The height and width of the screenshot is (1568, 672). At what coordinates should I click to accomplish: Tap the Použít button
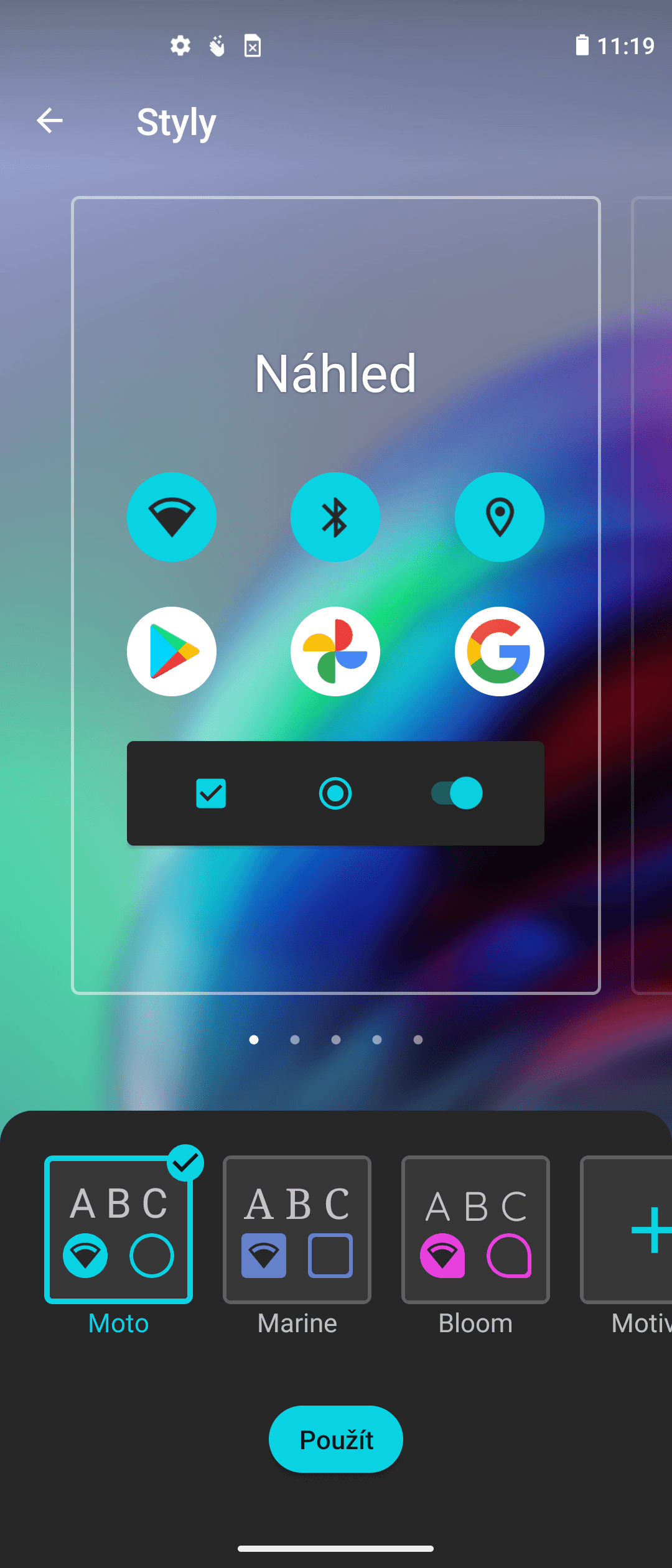click(336, 1439)
